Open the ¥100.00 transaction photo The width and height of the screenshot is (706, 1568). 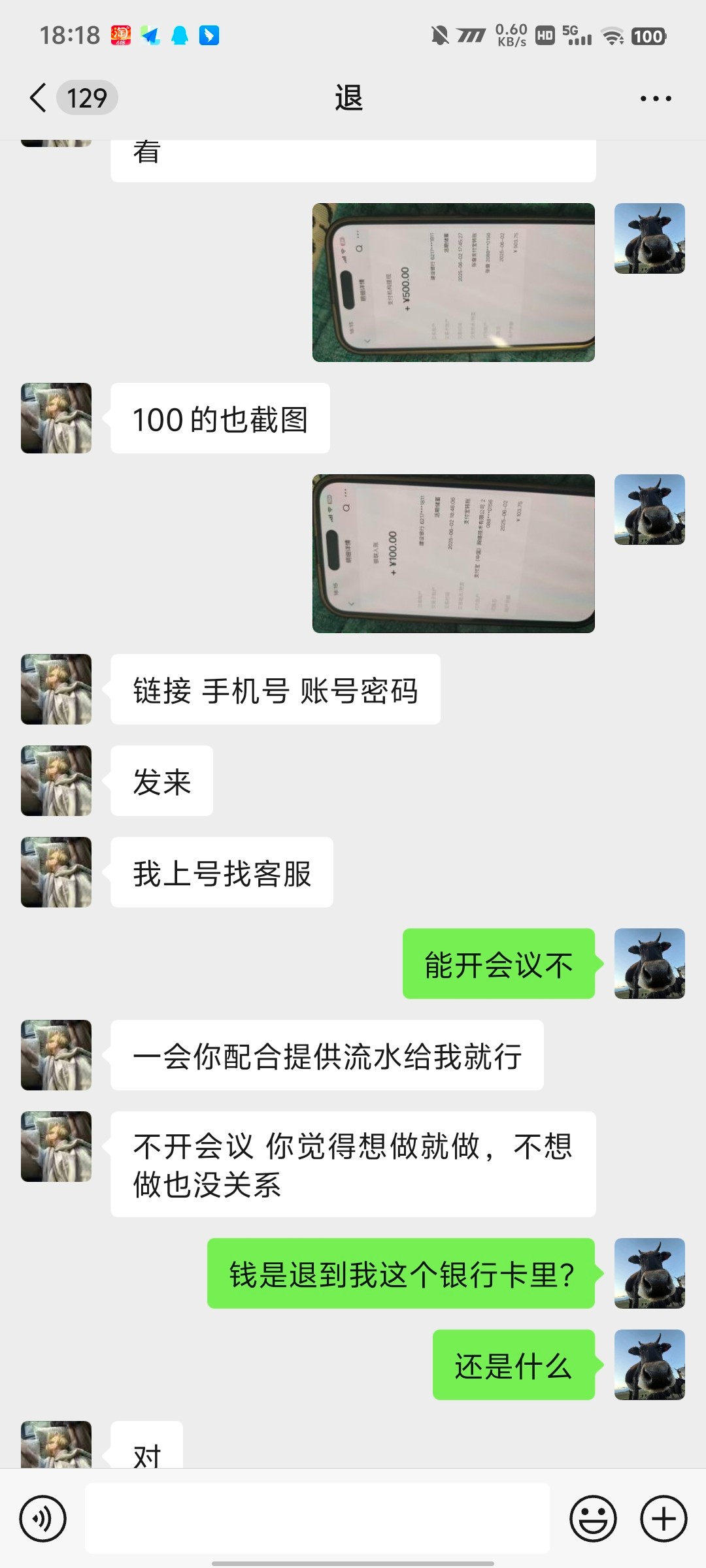point(453,553)
